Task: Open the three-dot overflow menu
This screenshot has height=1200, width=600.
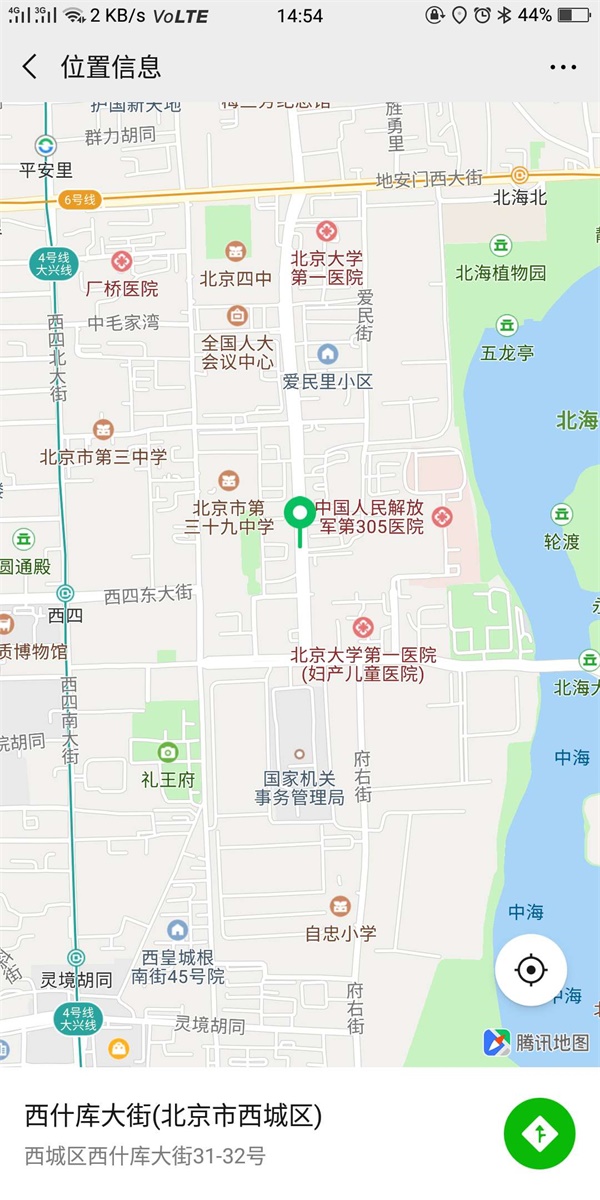Action: (563, 67)
